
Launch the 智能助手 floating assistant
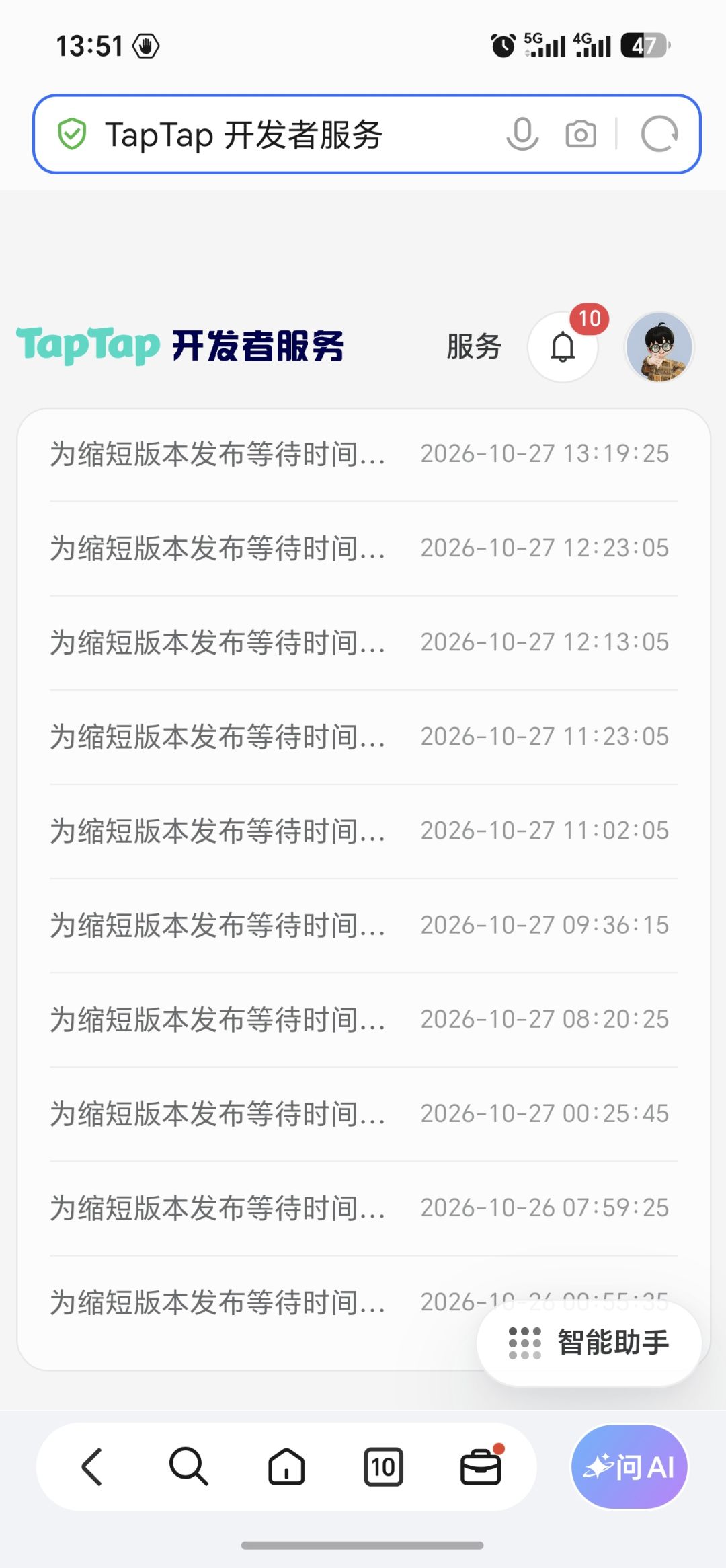tap(589, 1343)
